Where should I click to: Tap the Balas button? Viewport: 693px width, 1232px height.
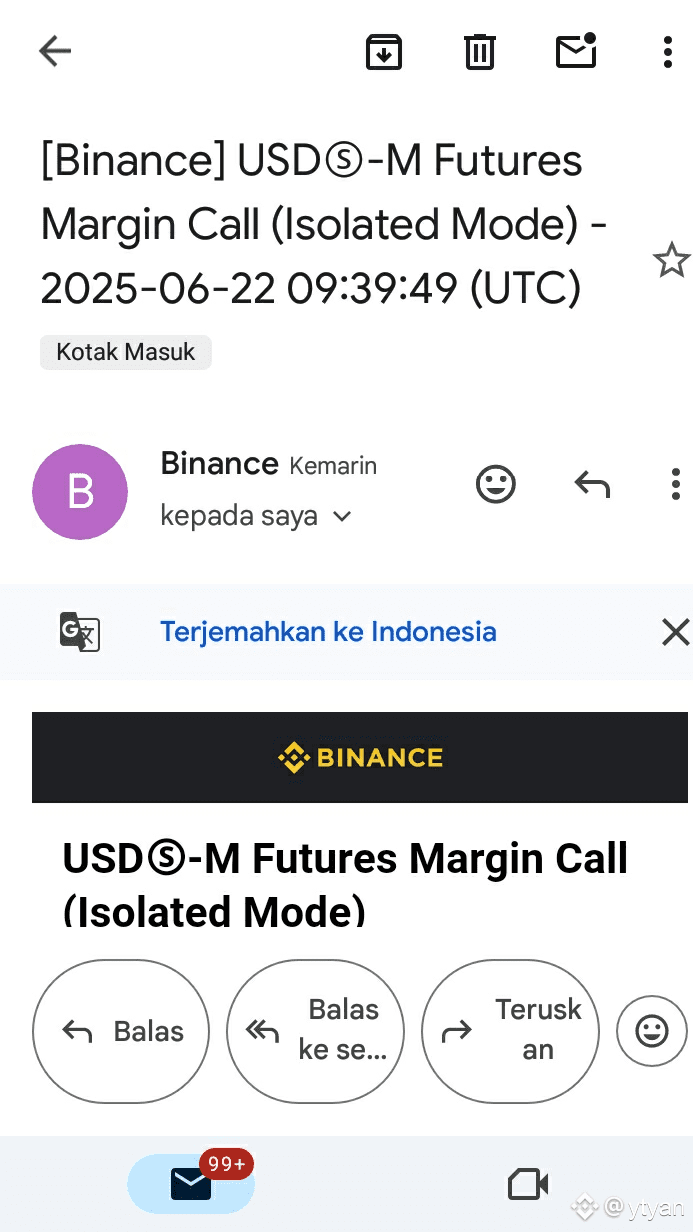(121, 1031)
